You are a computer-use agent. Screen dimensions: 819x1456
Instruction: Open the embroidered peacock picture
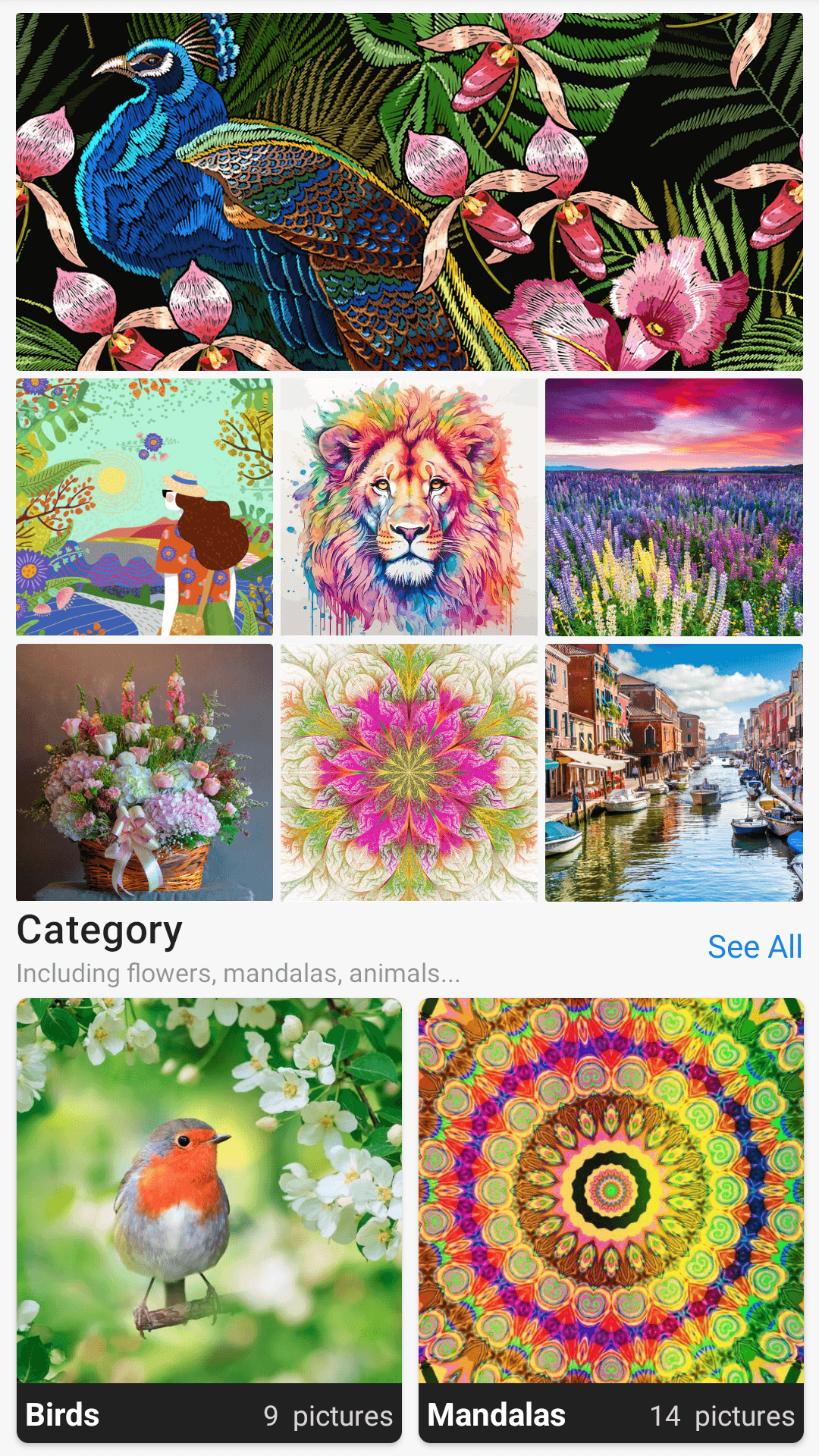coord(409,191)
